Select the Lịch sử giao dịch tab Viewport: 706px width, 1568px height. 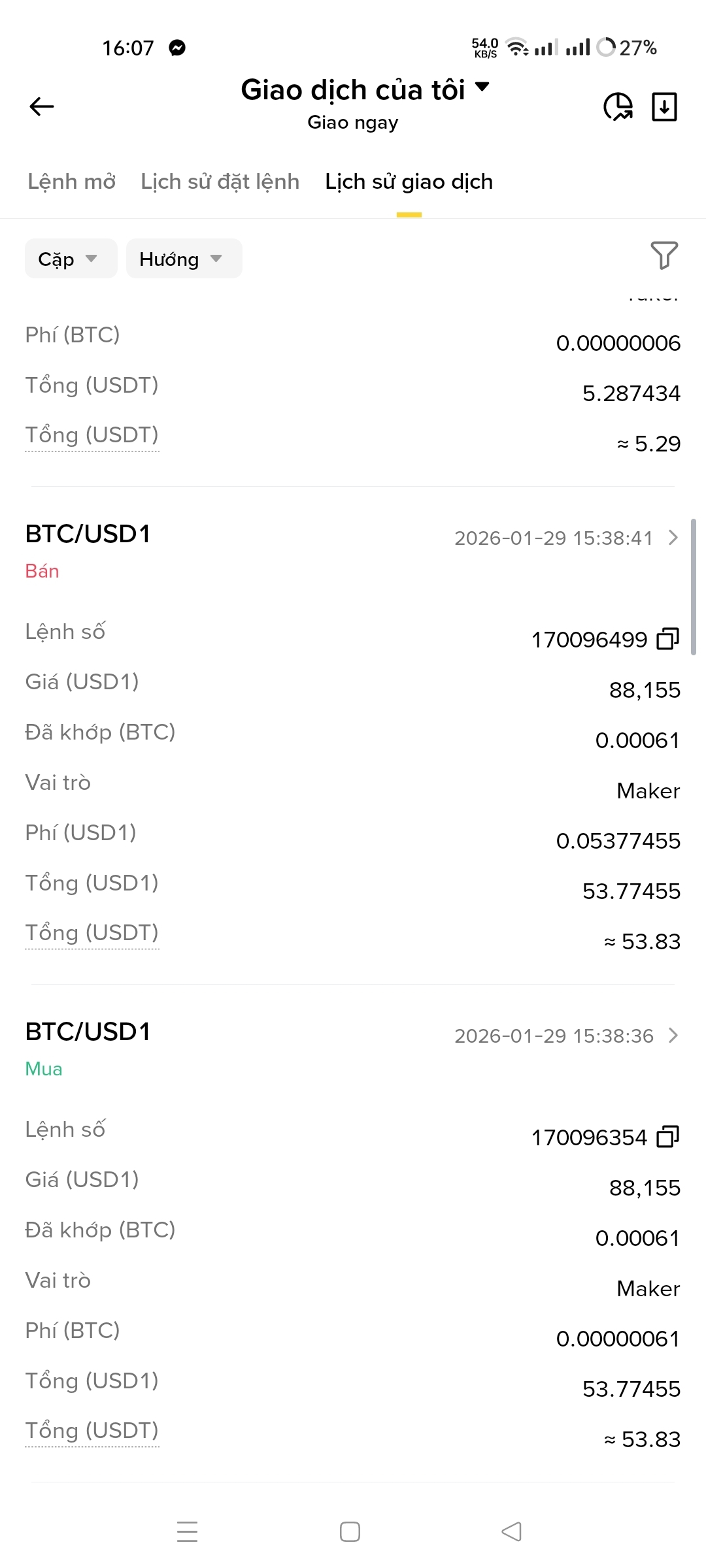click(x=409, y=182)
